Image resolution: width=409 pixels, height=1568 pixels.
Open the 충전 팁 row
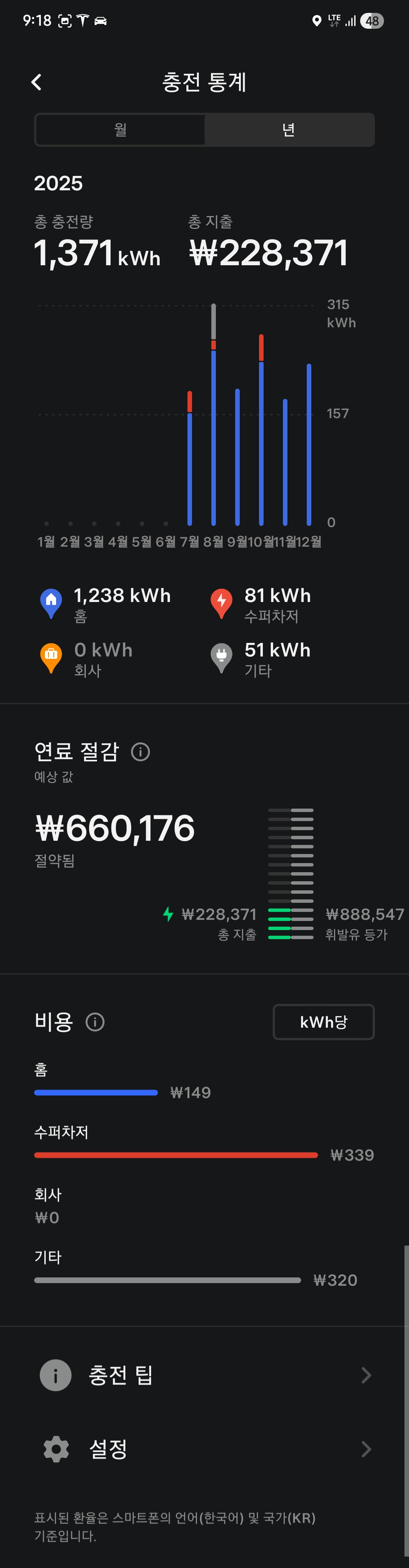(x=205, y=1375)
